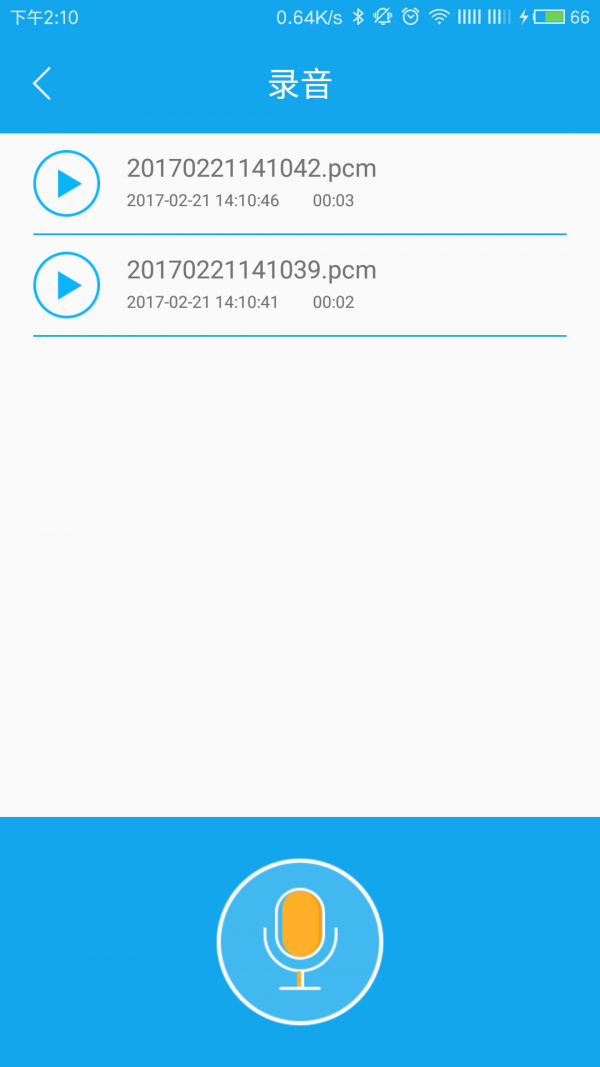
Task: Play recording 20170221141042.pcm
Action: click(67, 183)
